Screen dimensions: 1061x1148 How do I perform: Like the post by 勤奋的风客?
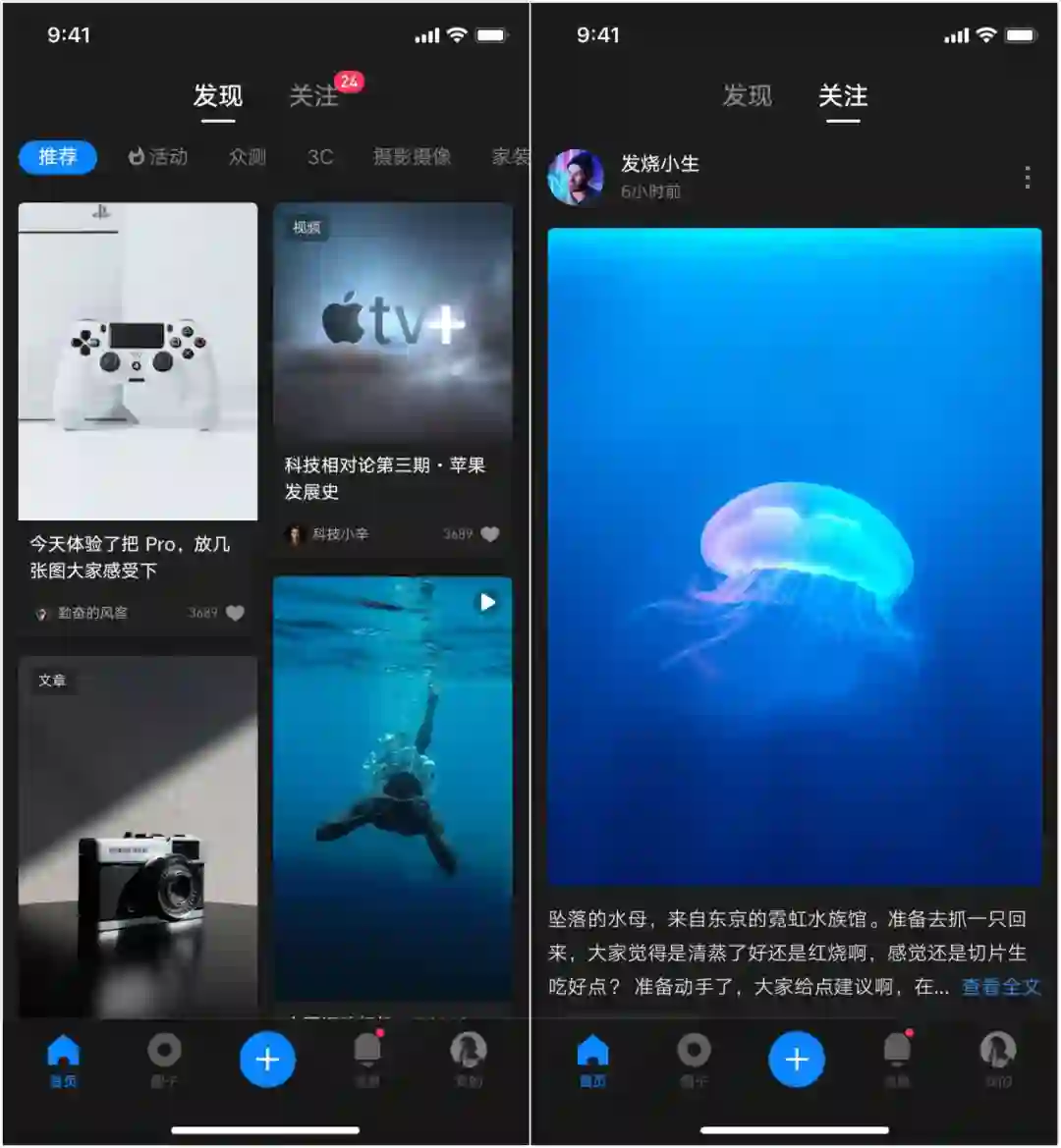pyautogui.click(x=235, y=613)
